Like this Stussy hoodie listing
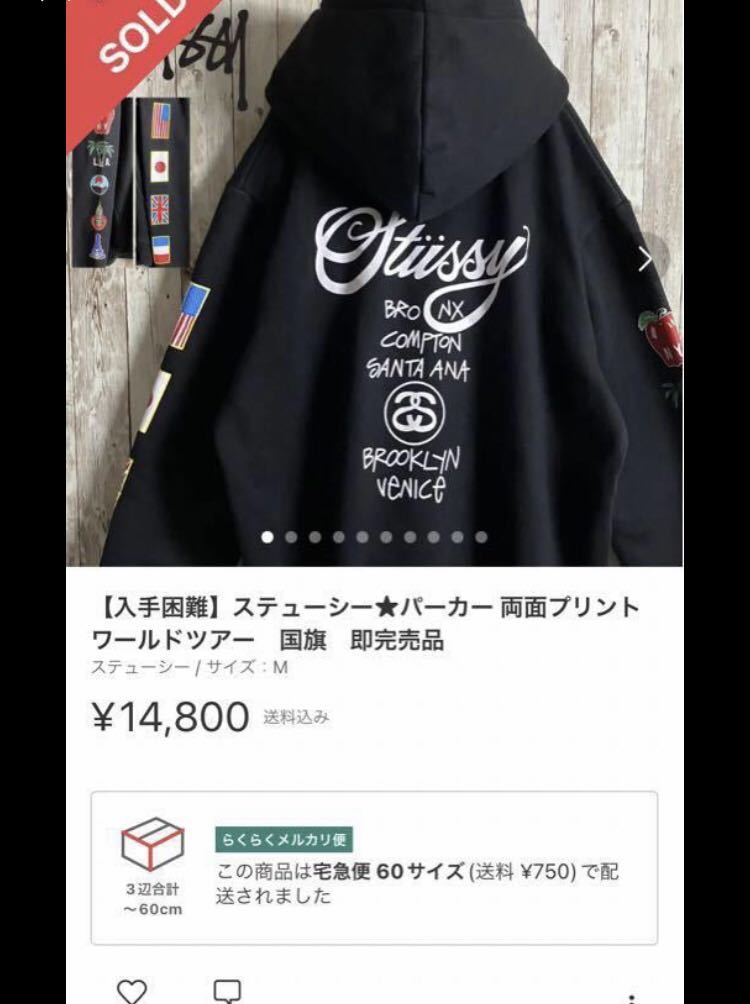The height and width of the screenshot is (1004, 750). pos(131,991)
